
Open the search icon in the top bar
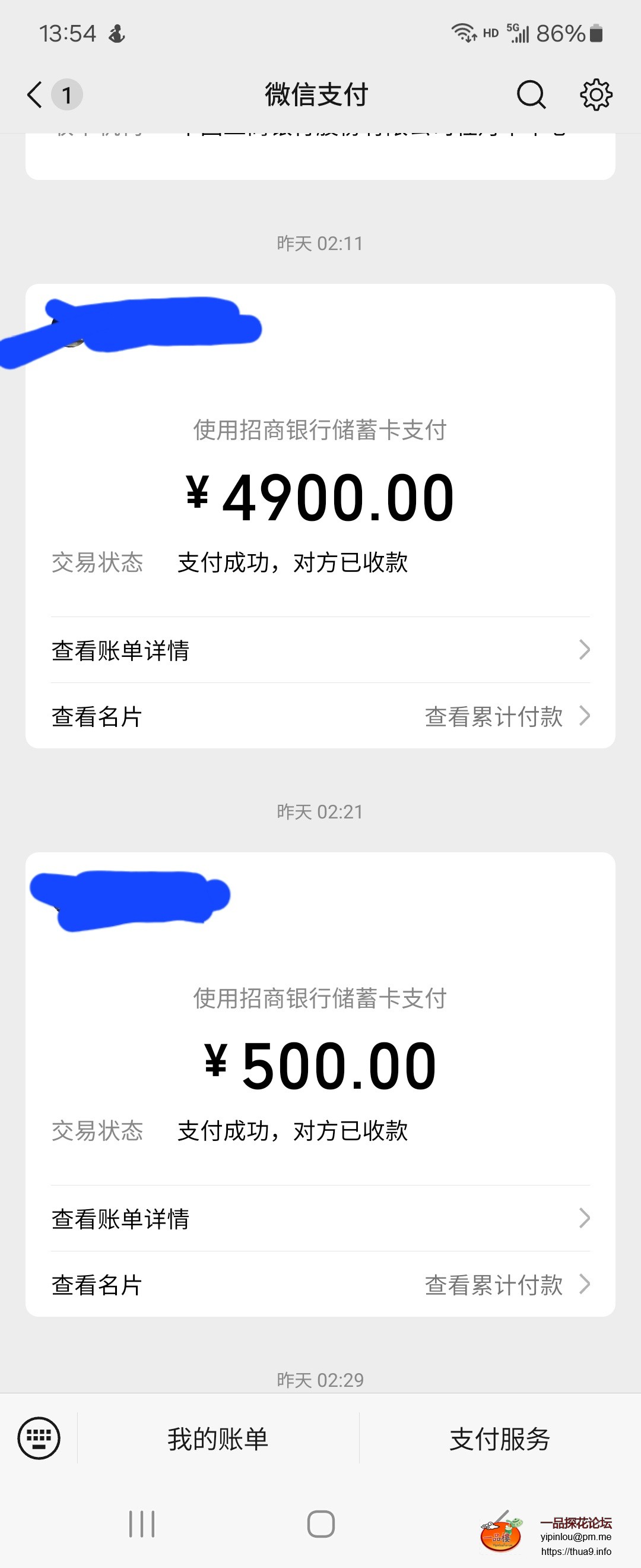pos(531,94)
